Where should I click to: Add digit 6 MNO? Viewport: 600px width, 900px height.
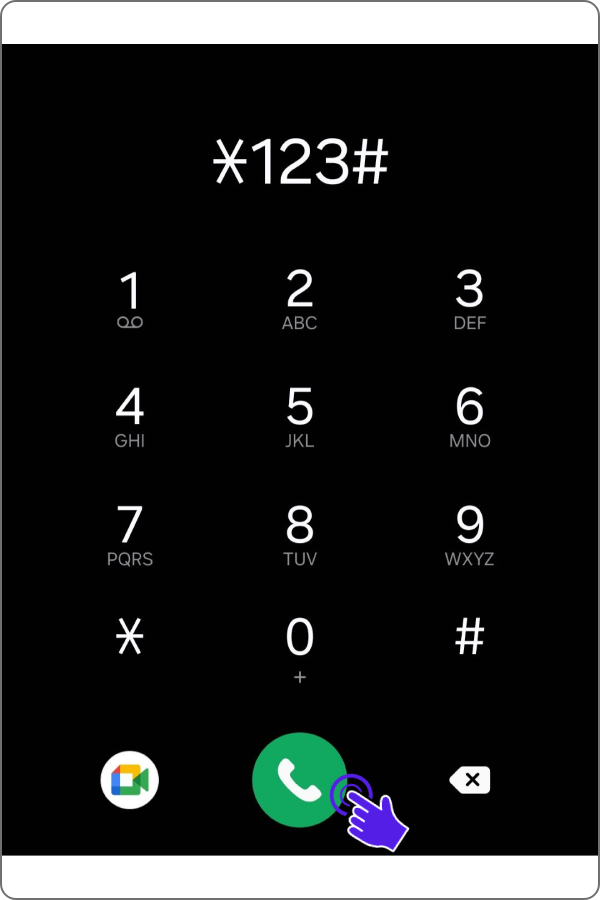pyautogui.click(x=470, y=416)
